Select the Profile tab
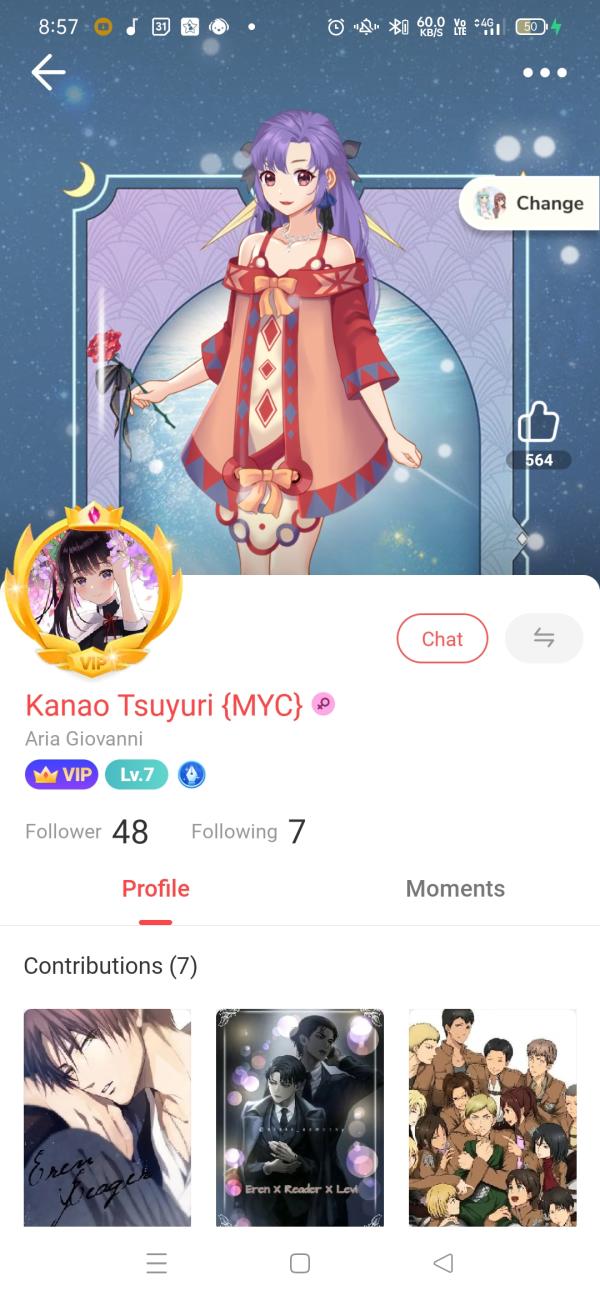 (x=156, y=888)
